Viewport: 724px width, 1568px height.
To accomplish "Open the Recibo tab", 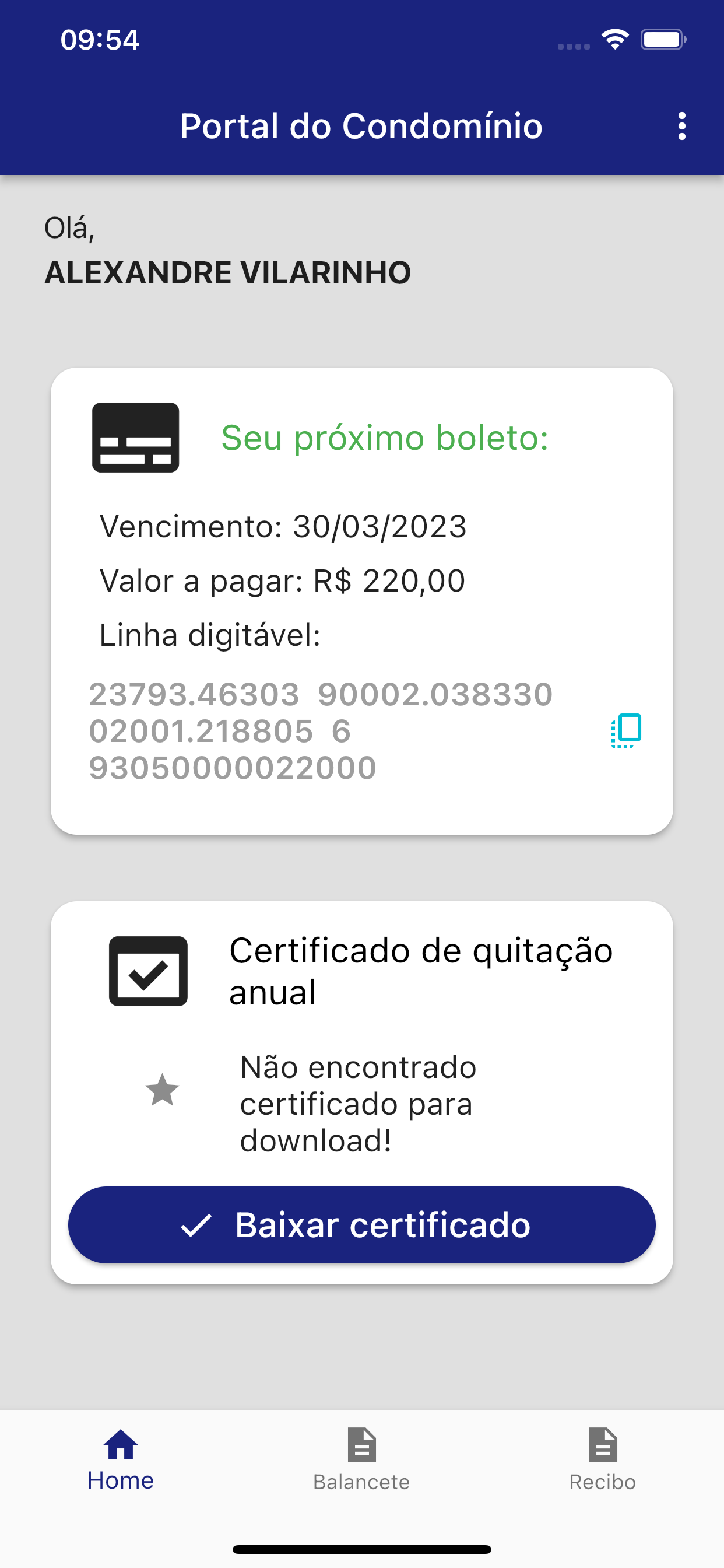I will pos(602,1459).
